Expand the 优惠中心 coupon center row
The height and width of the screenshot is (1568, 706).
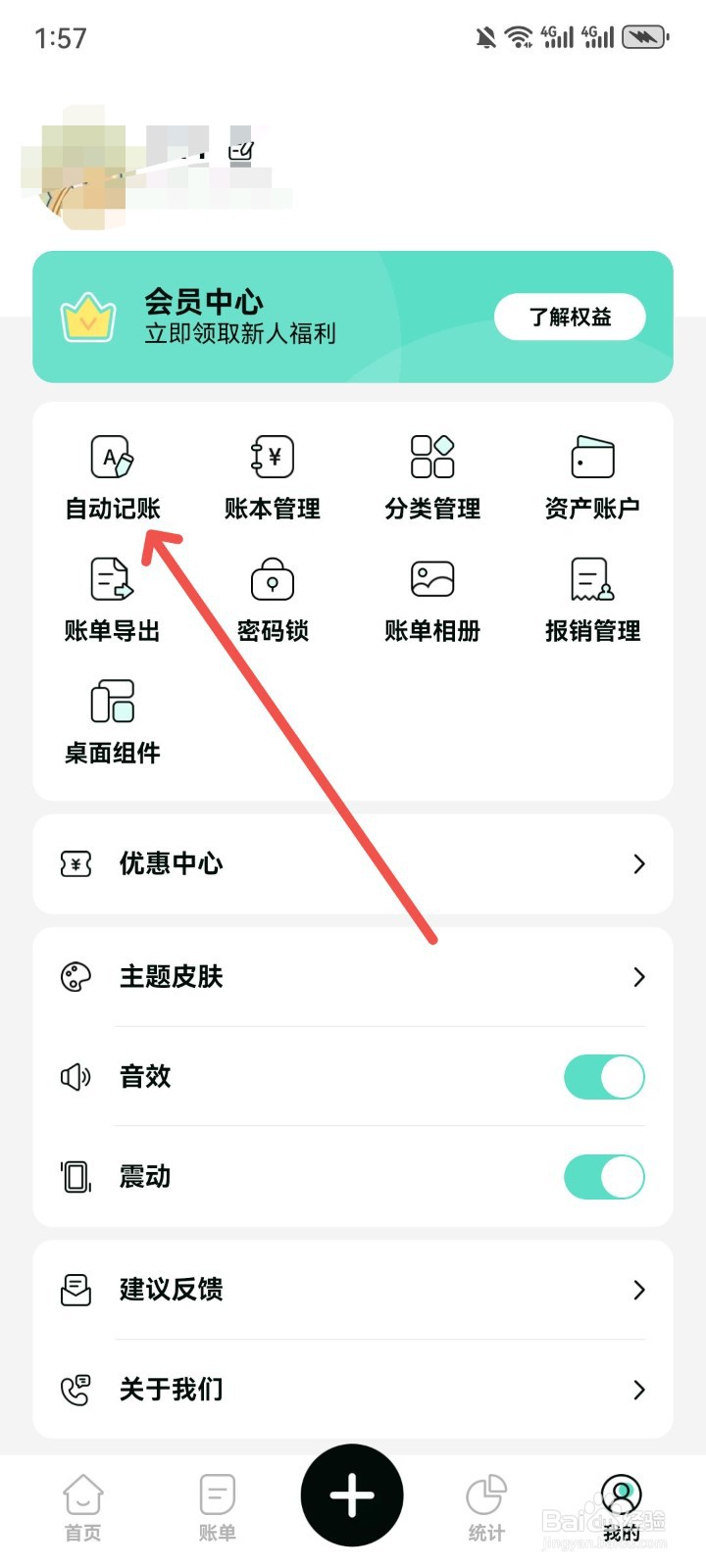coord(353,864)
